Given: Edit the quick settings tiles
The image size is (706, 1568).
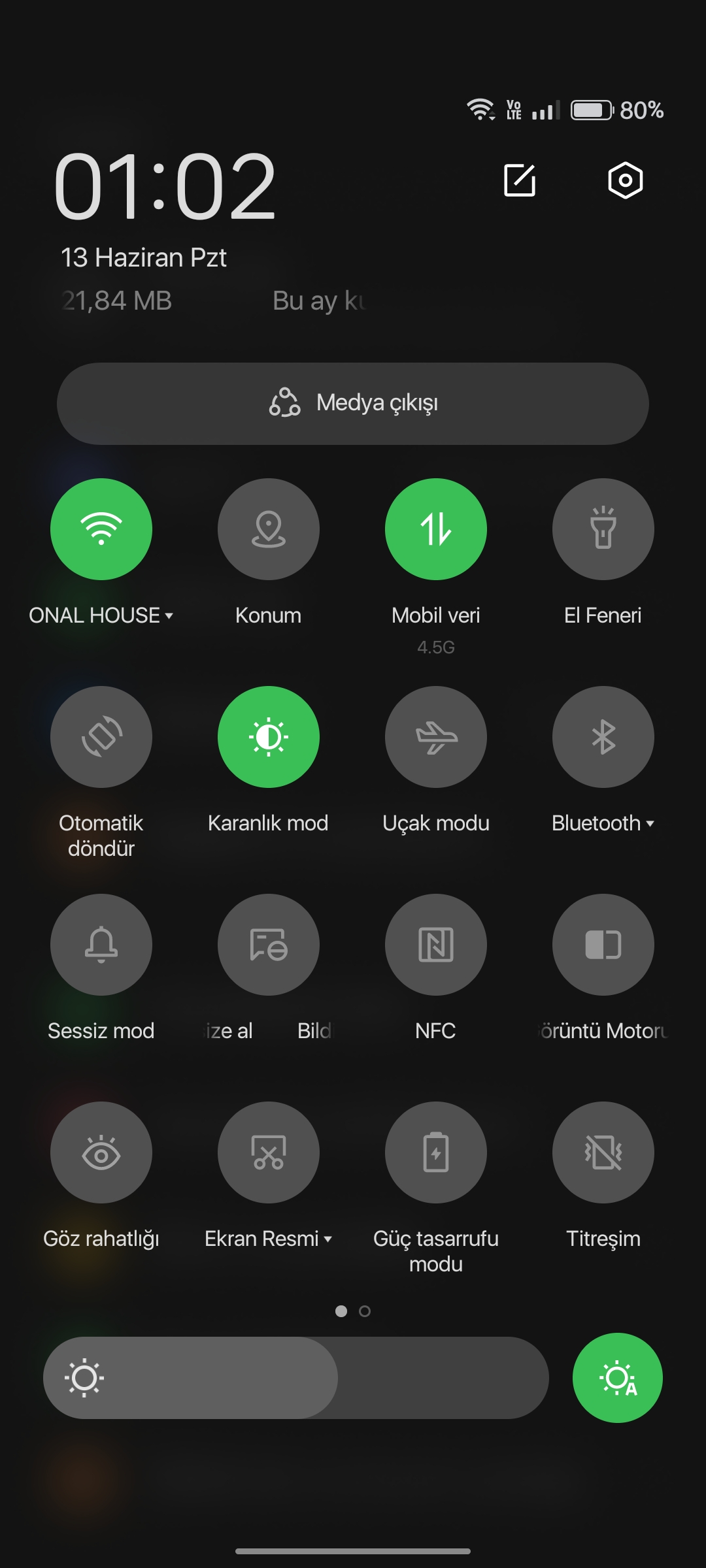Looking at the screenshot, I should click(x=520, y=180).
